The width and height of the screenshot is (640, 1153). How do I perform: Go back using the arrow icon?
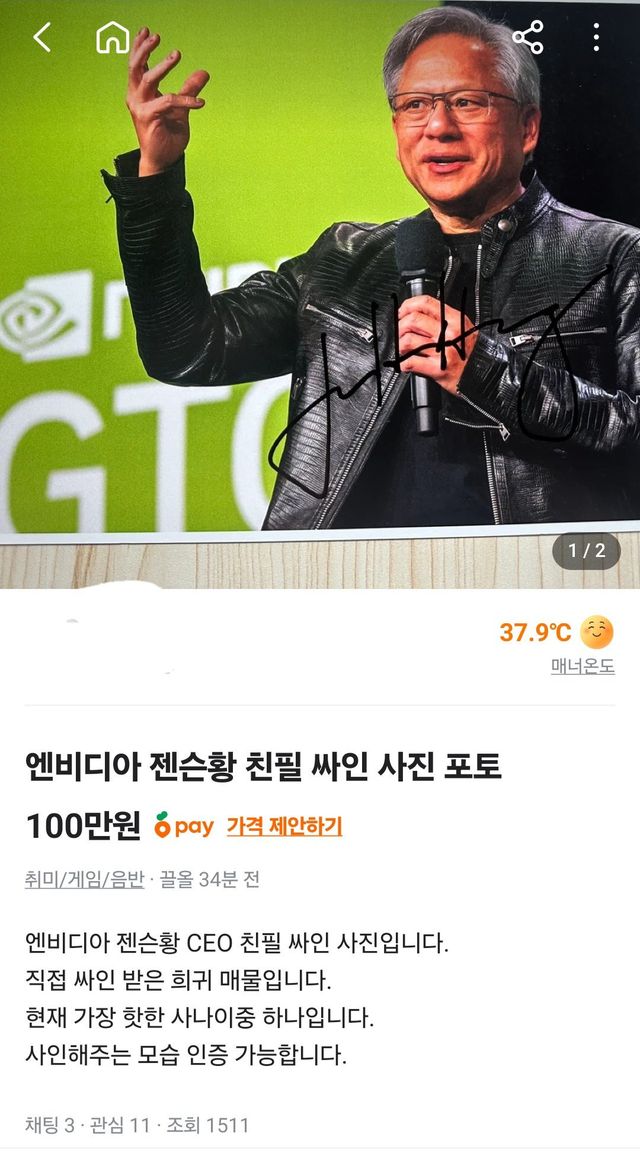click(x=41, y=39)
